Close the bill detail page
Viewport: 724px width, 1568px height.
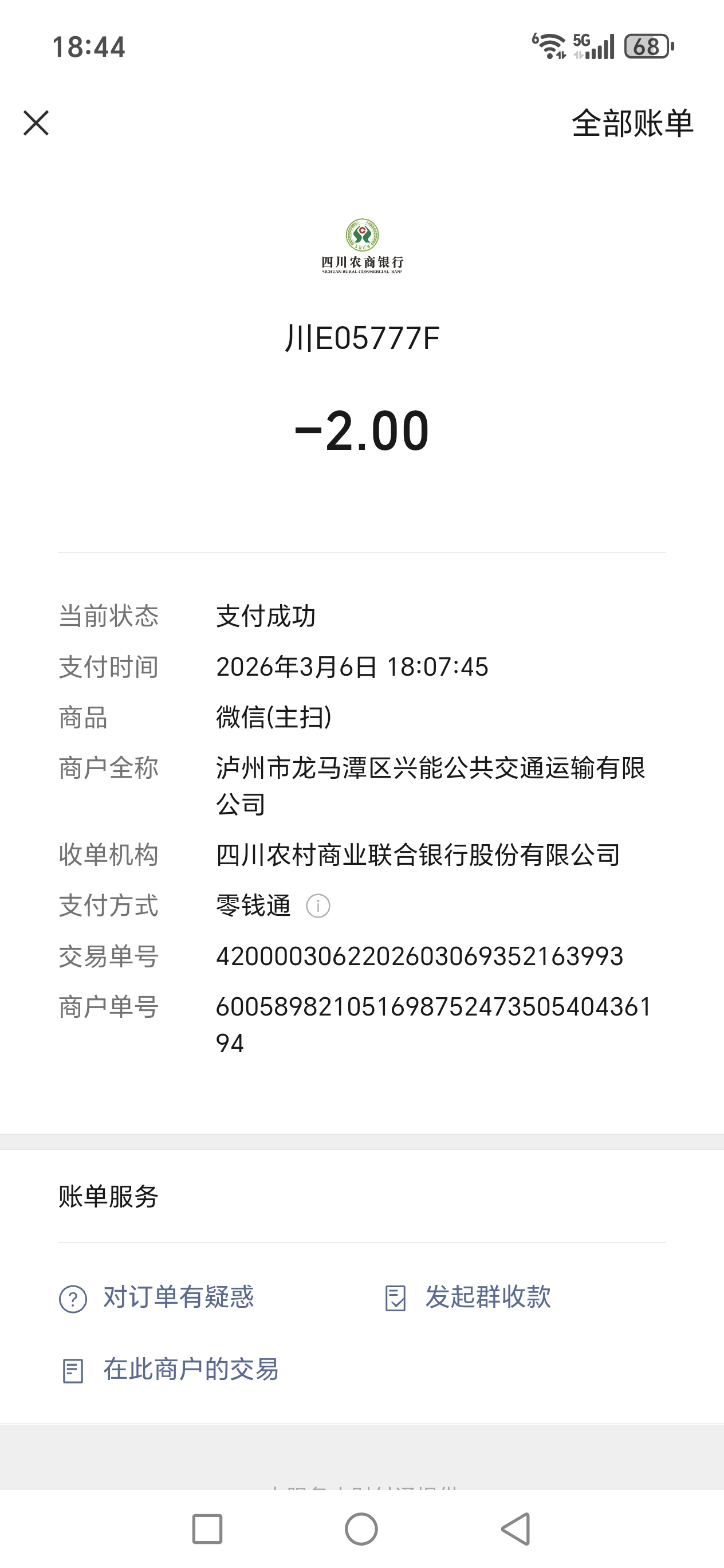click(x=36, y=123)
